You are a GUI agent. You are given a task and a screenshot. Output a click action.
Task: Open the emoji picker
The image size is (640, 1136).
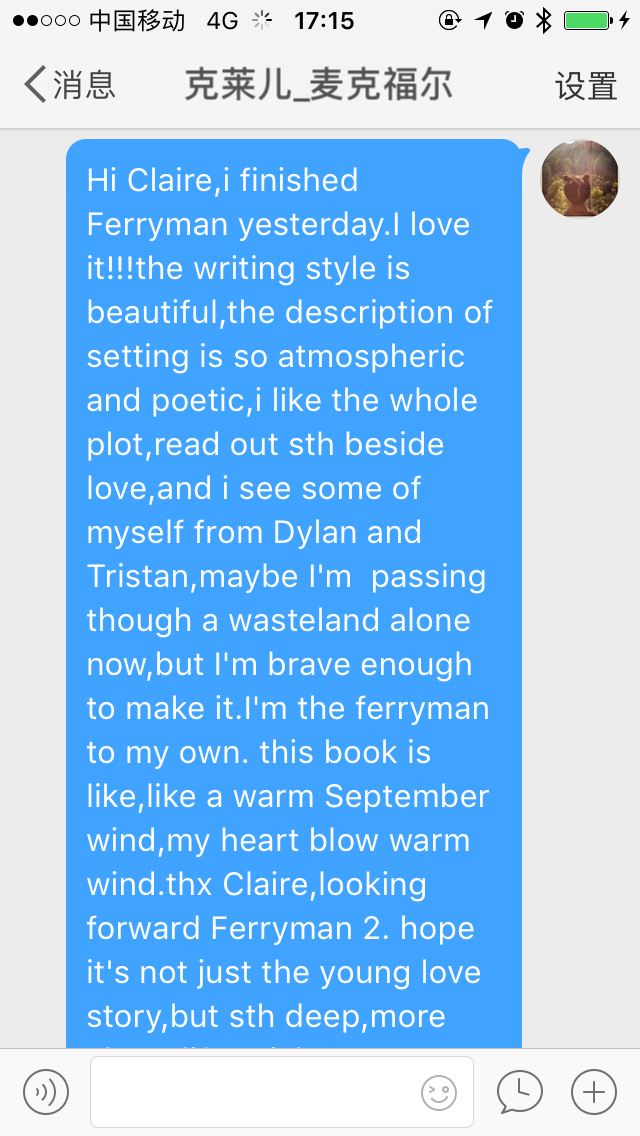(x=439, y=1092)
